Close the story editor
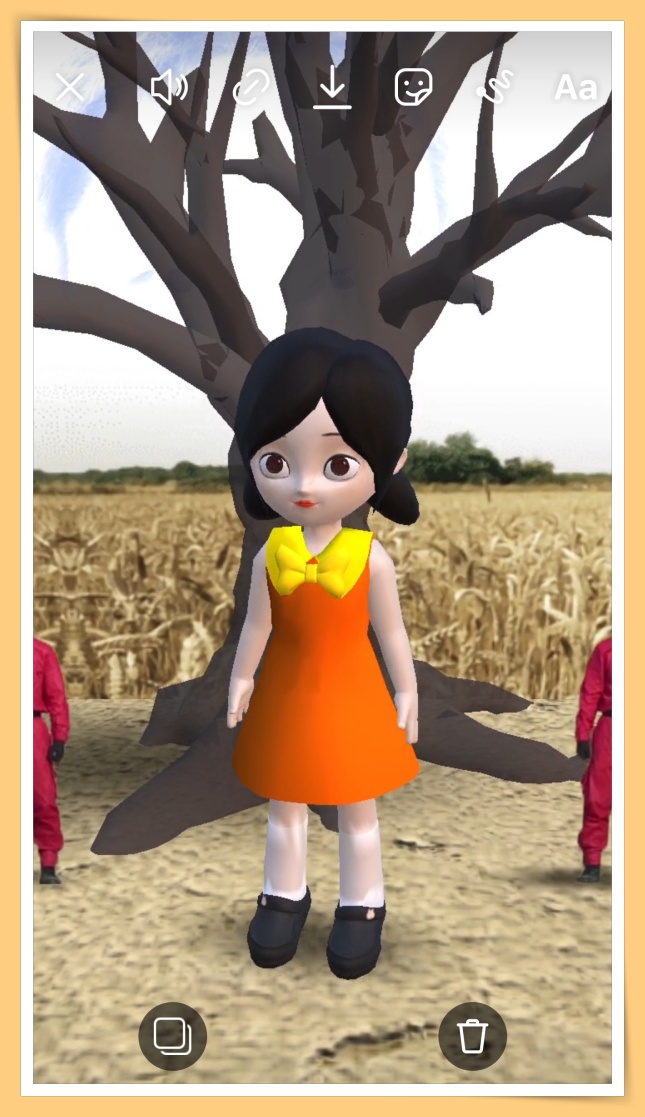 (70, 88)
